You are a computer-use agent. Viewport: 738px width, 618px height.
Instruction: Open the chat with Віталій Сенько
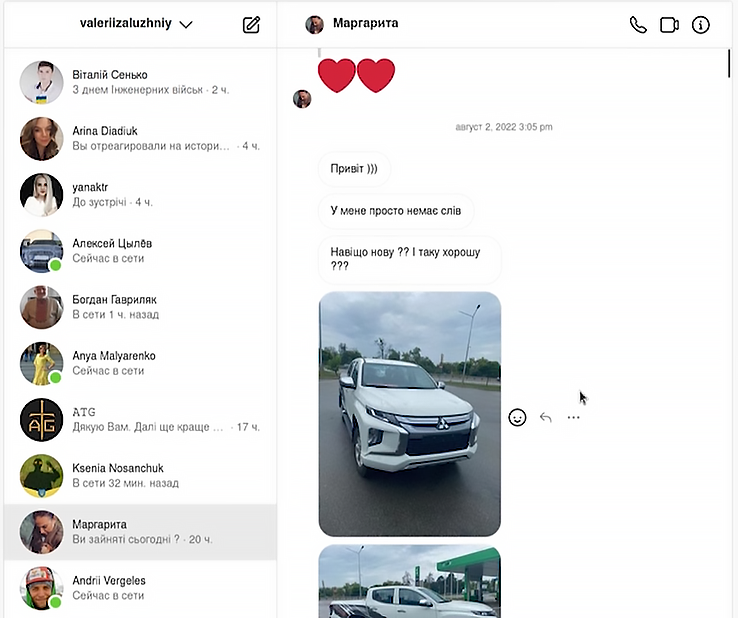[x=140, y=82]
